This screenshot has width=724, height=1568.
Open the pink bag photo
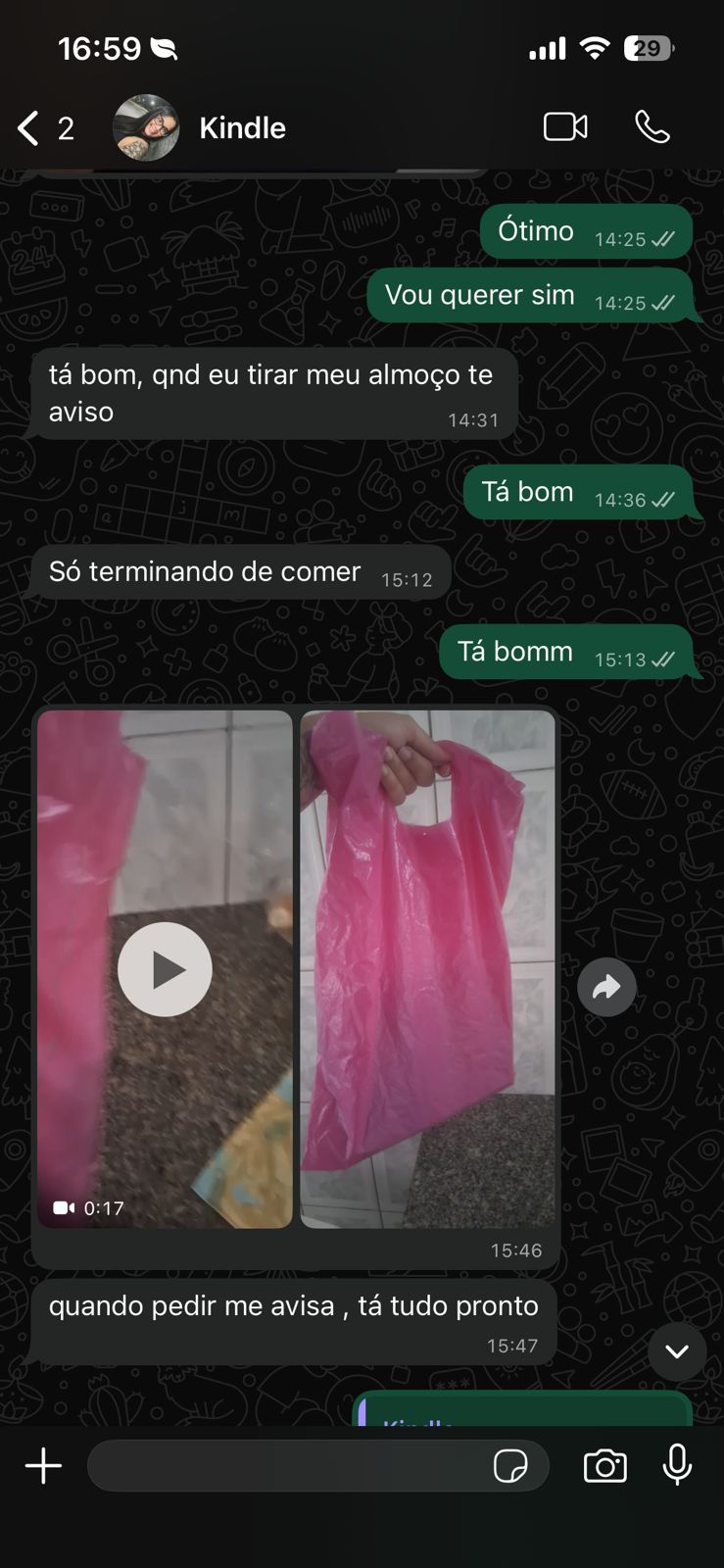pyautogui.click(x=427, y=969)
